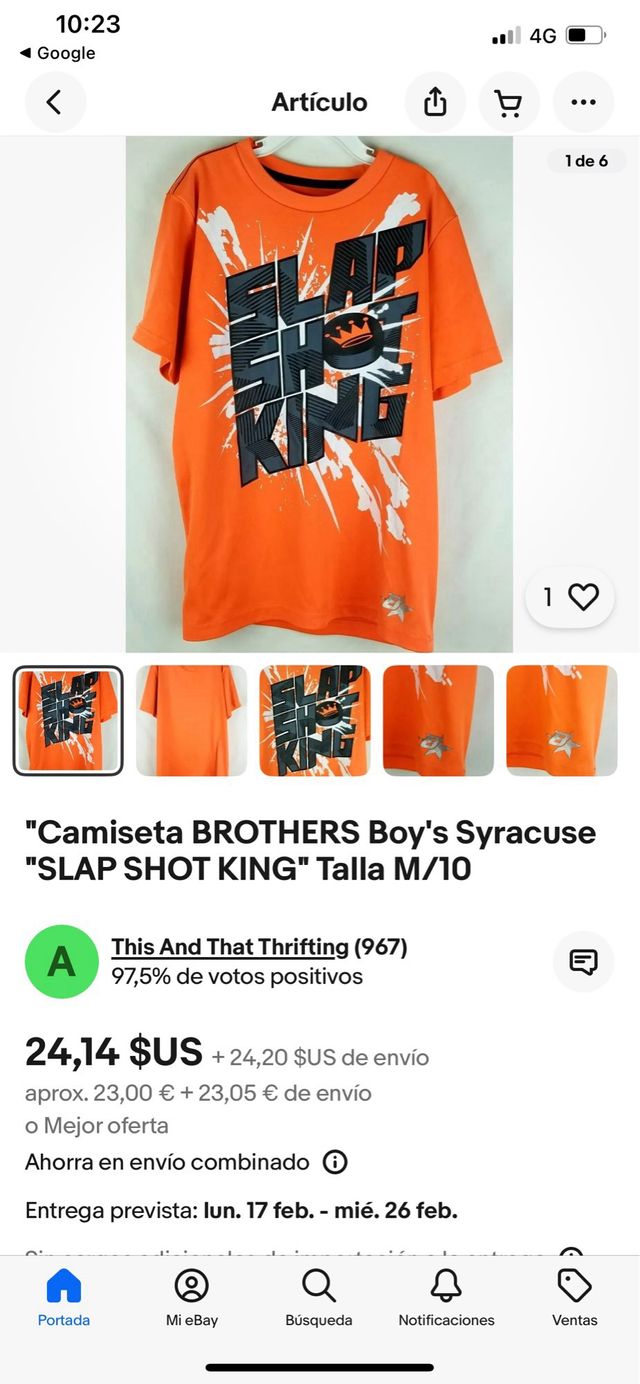
Task: Return to Google via status bar link
Action: tap(58, 53)
